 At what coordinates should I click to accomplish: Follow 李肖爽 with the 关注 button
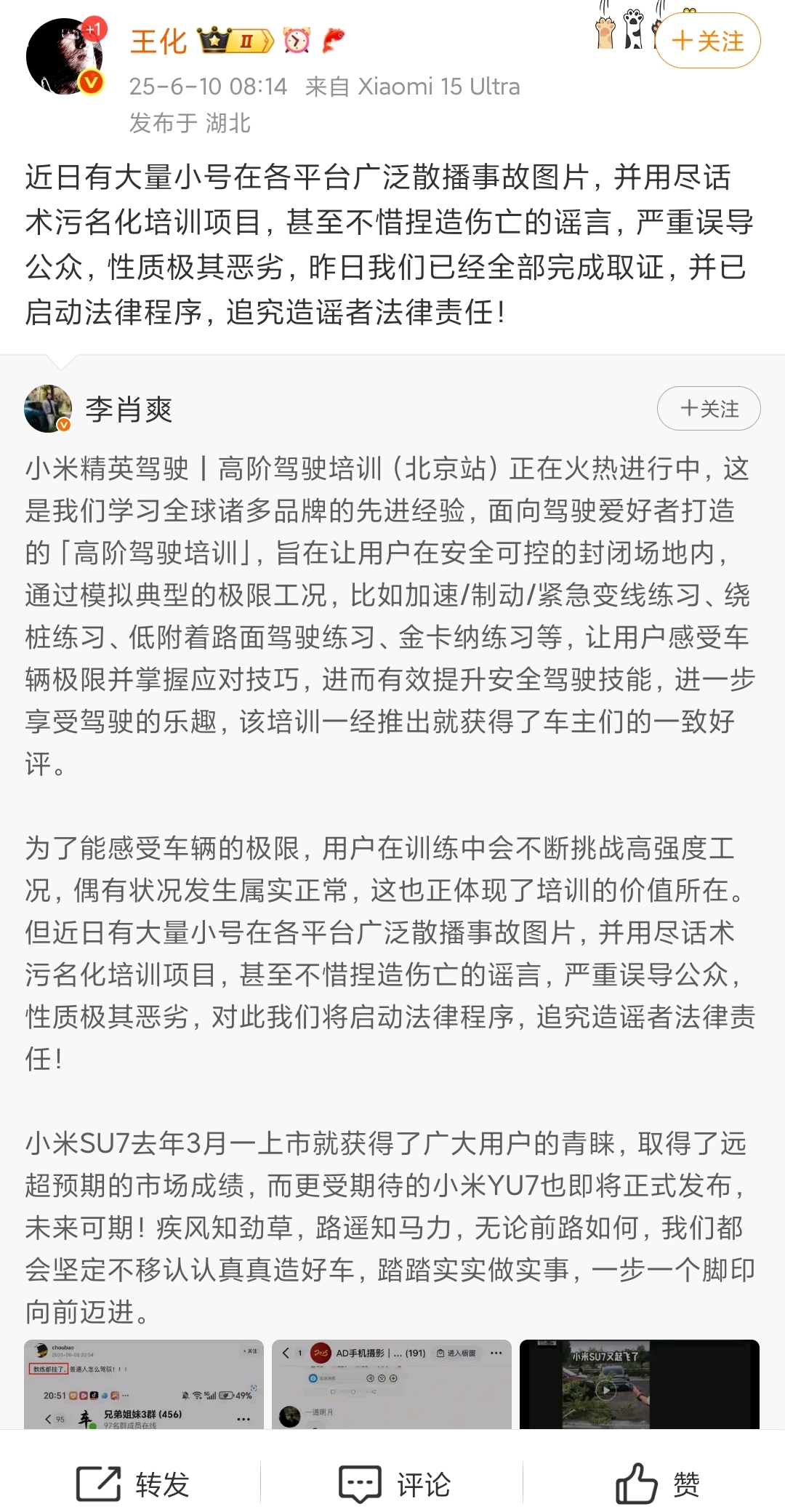[x=709, y=409]
